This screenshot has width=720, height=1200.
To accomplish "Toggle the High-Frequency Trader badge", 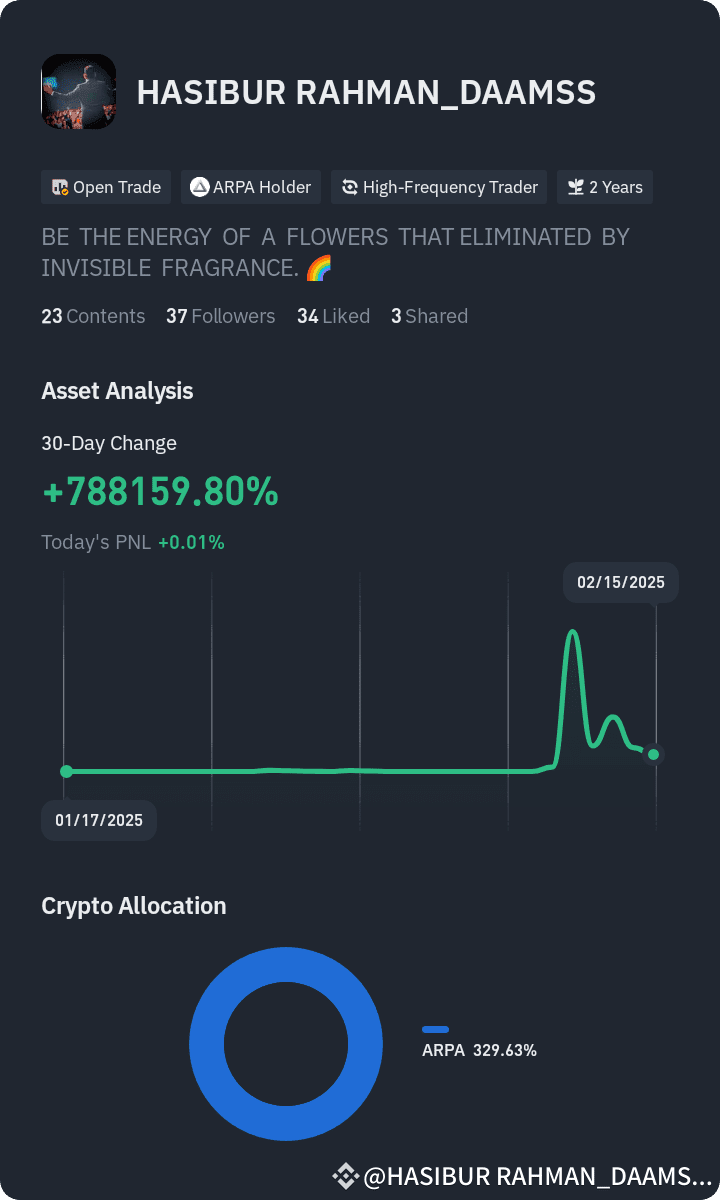I will 438,187.
